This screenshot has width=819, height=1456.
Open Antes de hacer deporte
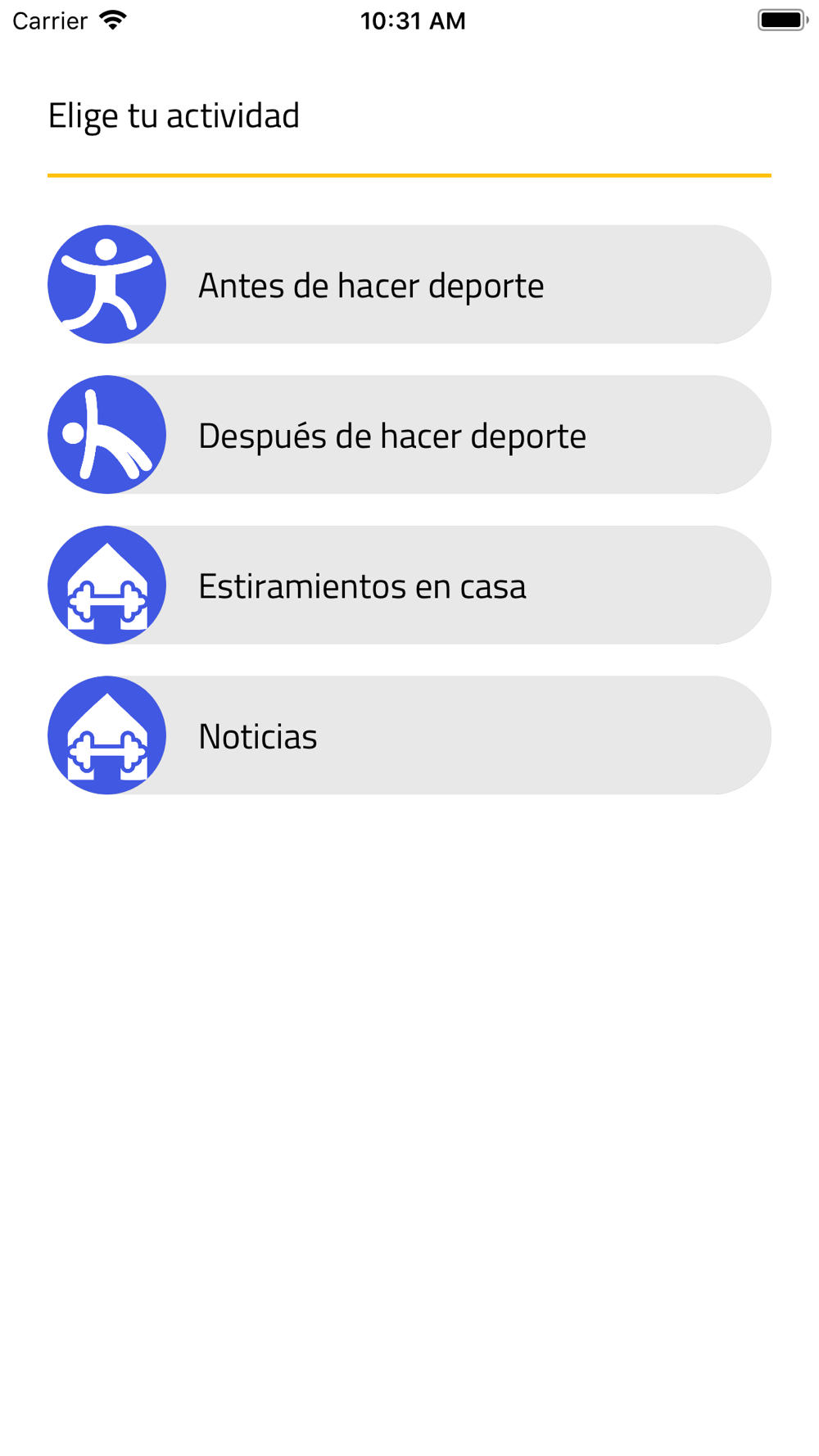(409, 284)
